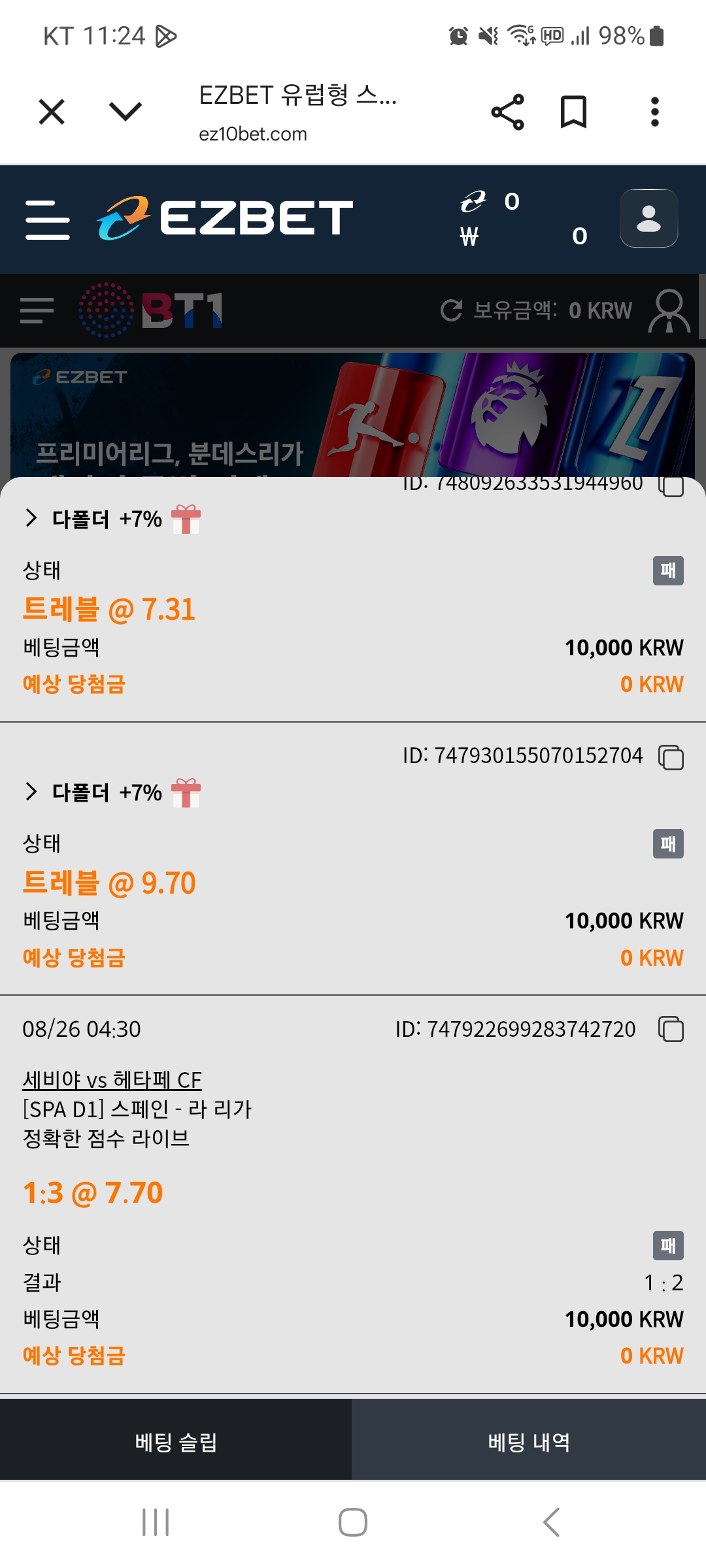Share the EZBET page
Screen dimensions: 706x1568
[x=507, y=112]
